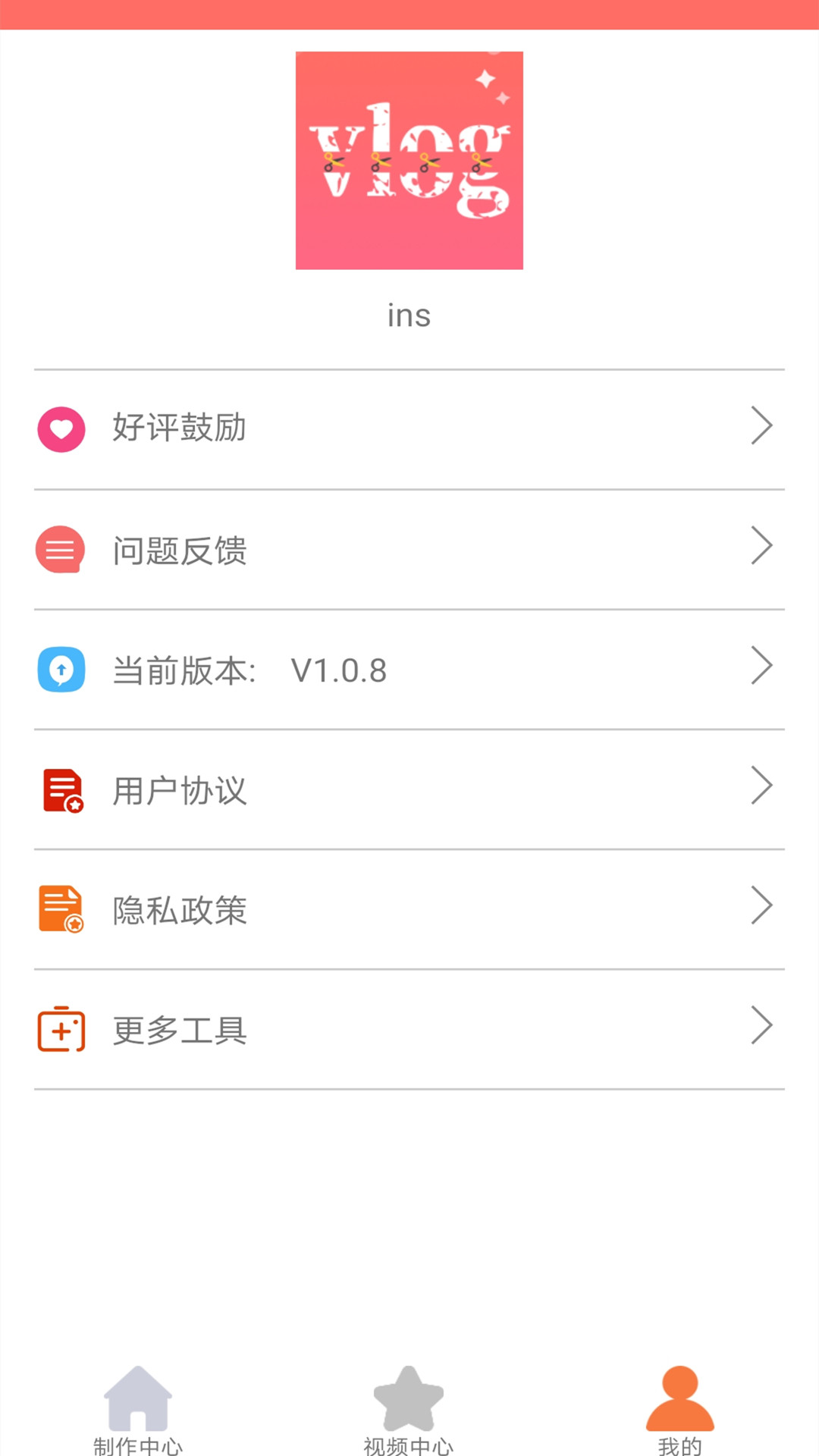Expand the chevron on the version row

[762, 665]
